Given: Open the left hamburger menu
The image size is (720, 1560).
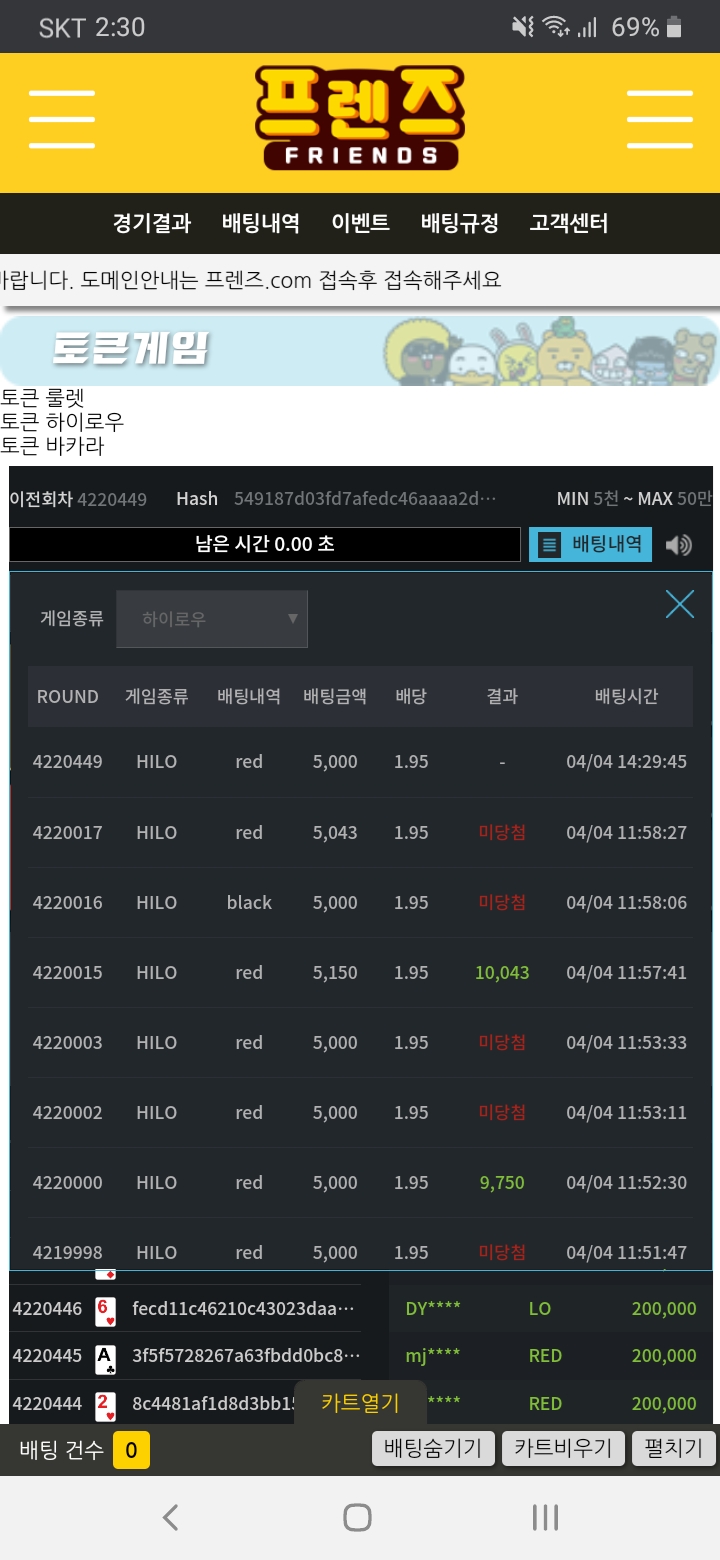Looking at the screenshot, I should (x=62, y=120).
